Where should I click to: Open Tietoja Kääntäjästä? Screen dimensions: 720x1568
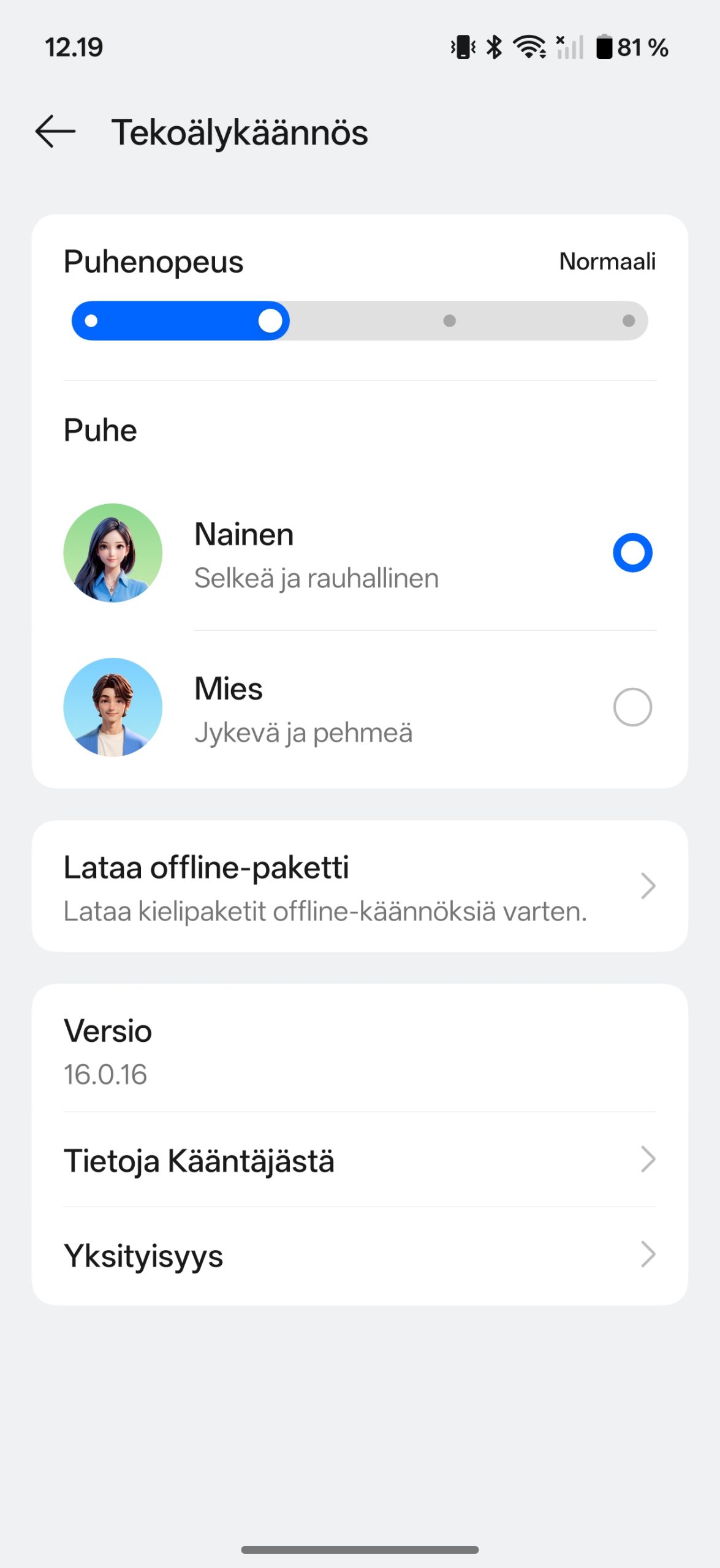pyautogui.click(x=359, y=1159)
